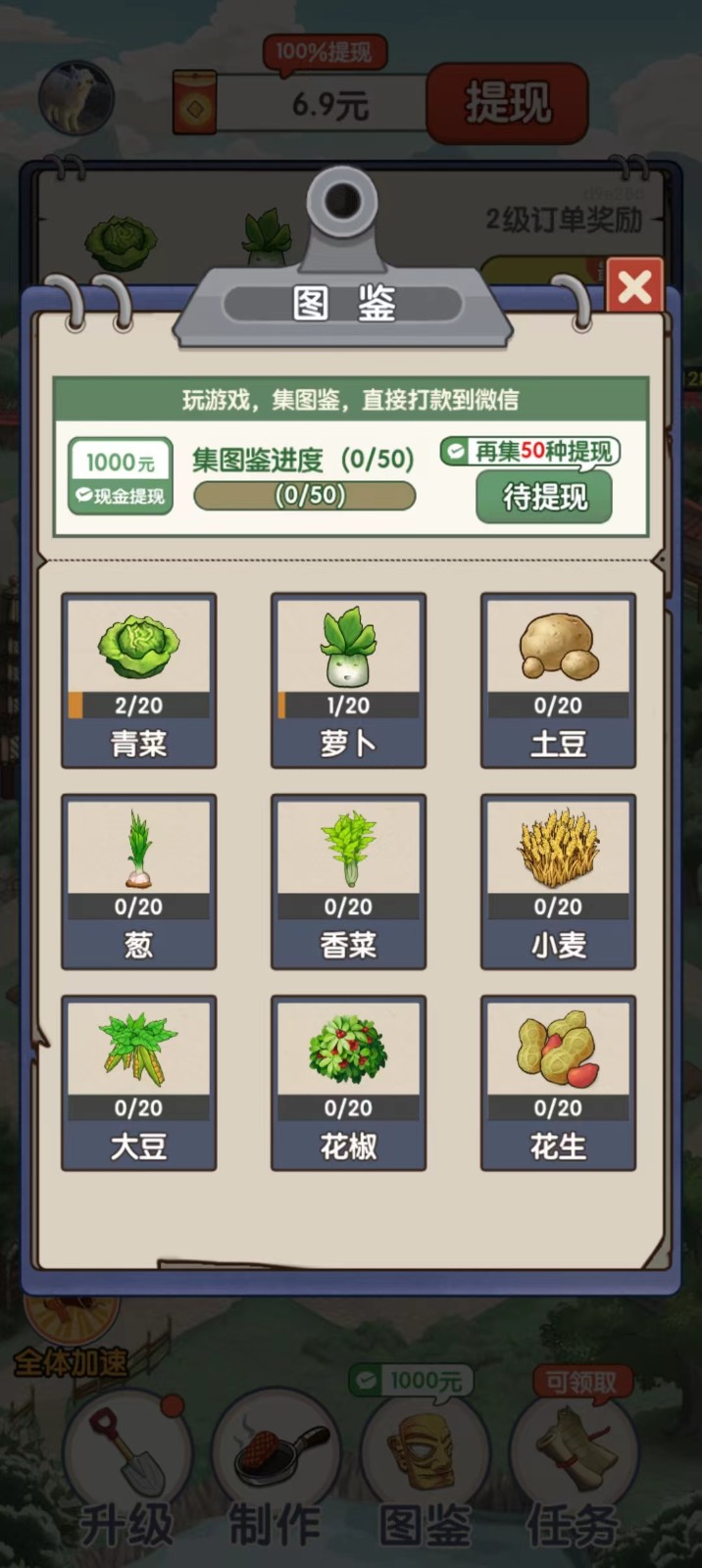Open the 花椒 card
The height and width of the screenshot is (1568, 702).
(x=348, y=1083)
